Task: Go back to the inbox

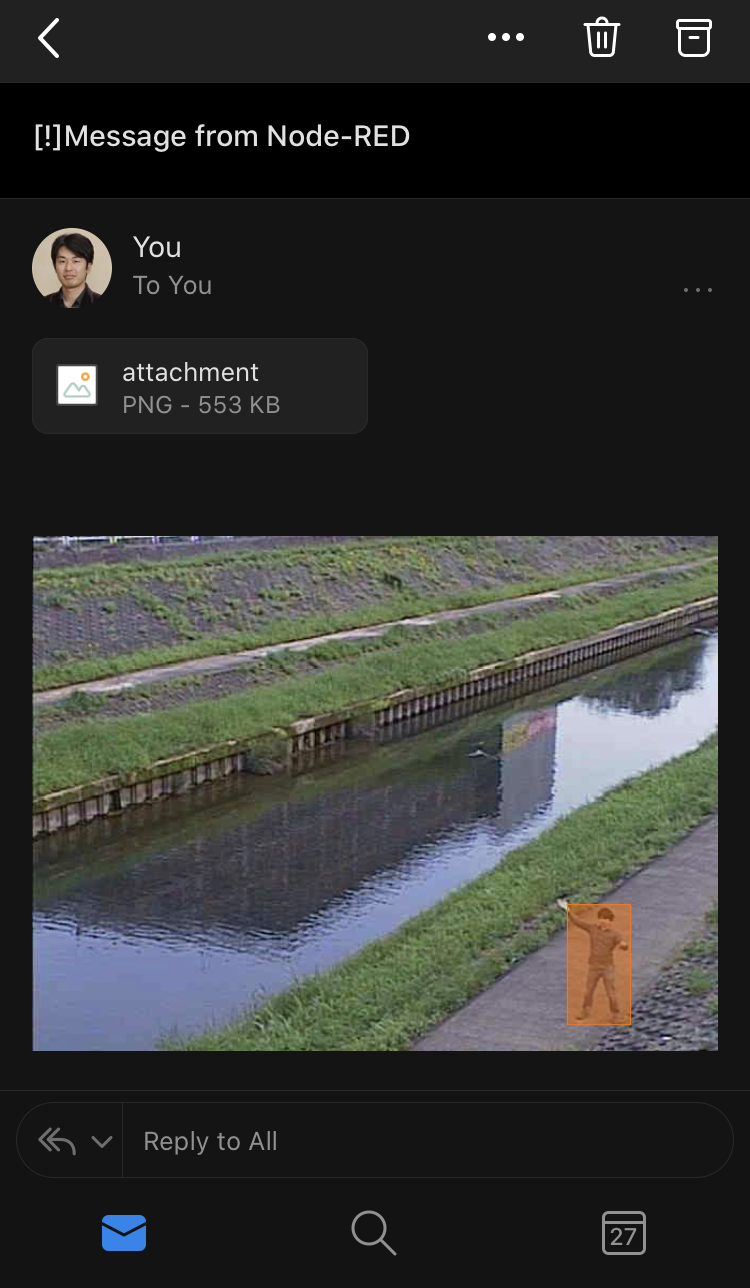Action: pos(48,39)
